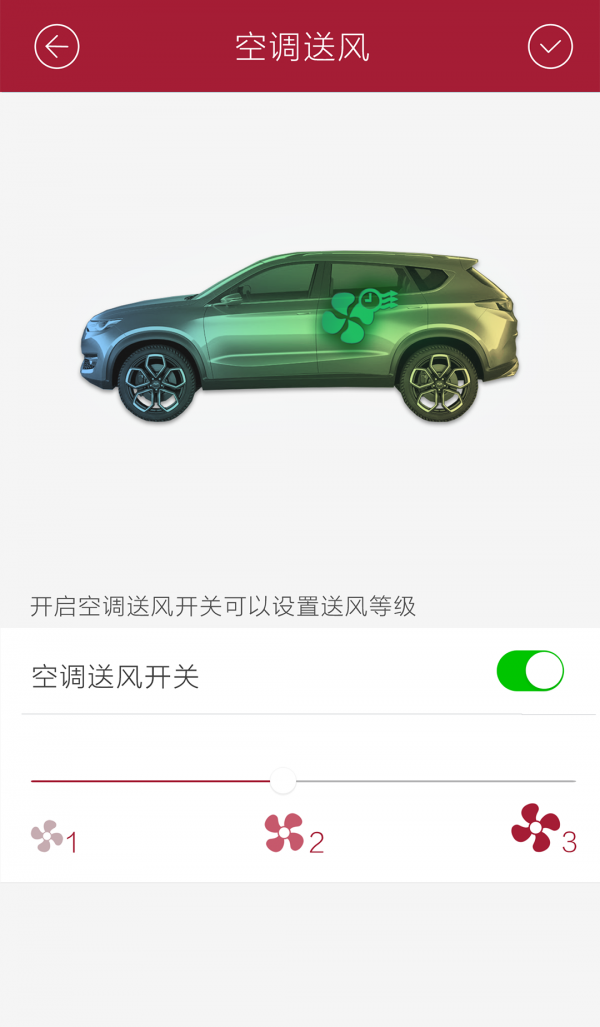Go back using the arrow icon
This screenshot has width=600, height=1027.
tap(57, 46)
